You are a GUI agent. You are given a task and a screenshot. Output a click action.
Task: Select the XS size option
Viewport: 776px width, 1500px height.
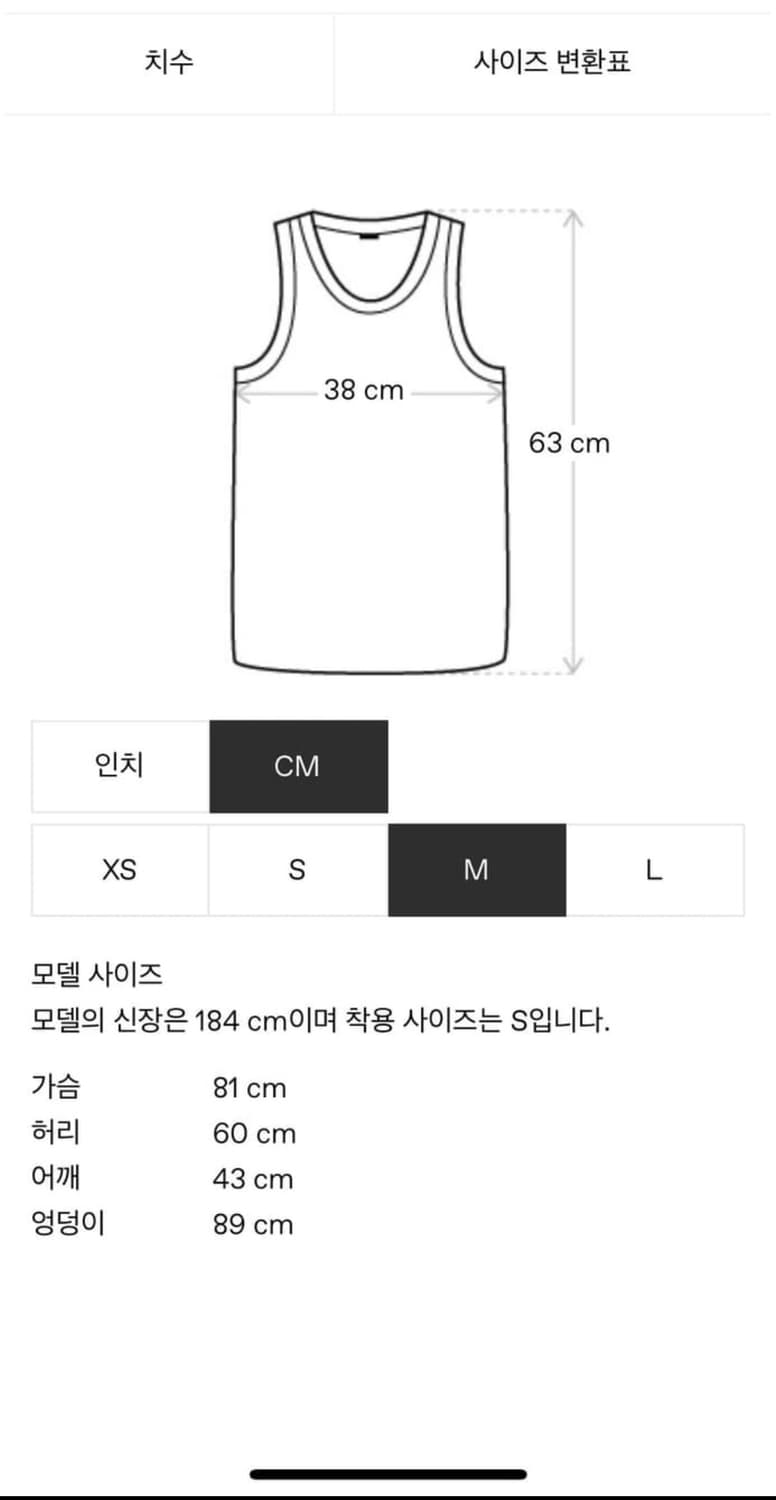[x=118, y=869]
